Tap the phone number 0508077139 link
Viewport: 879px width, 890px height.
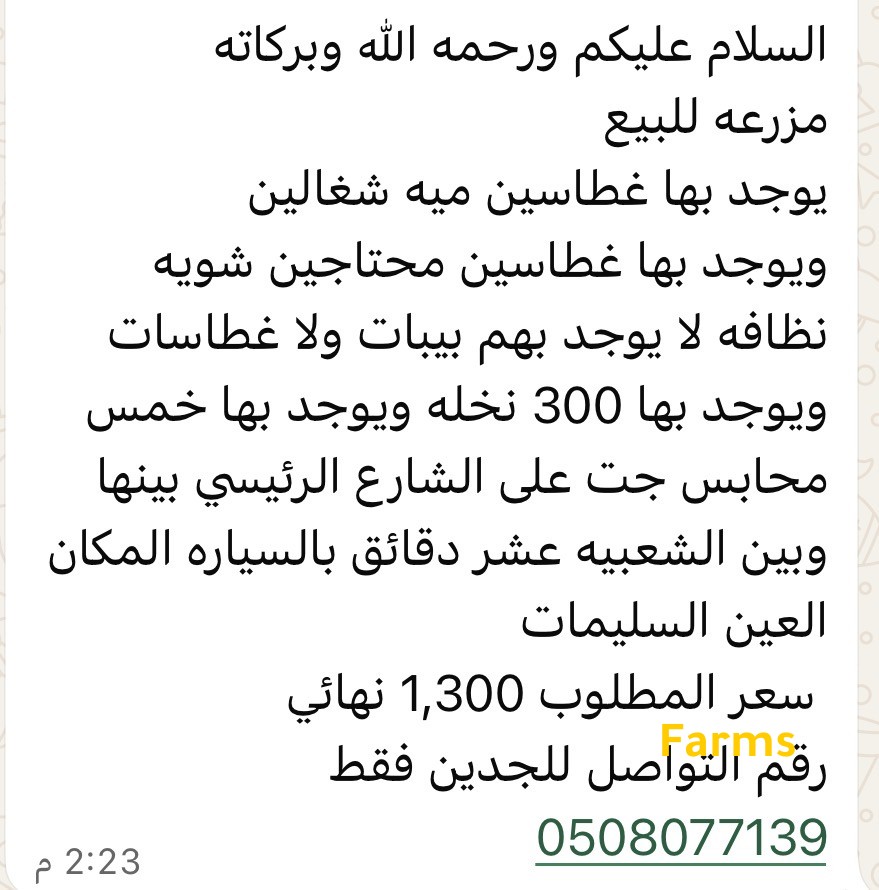pos(682,835)
